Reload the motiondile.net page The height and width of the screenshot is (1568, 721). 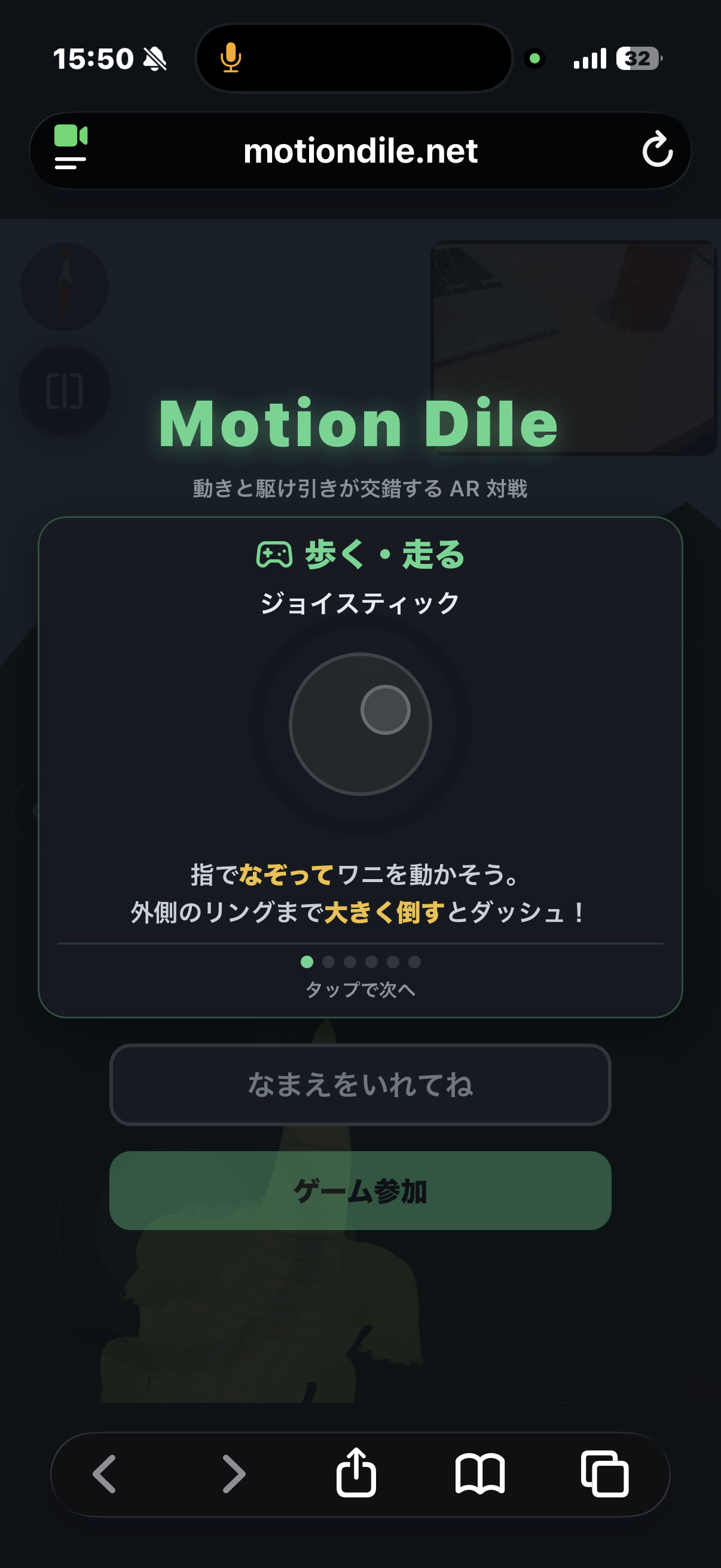(657, 150)
